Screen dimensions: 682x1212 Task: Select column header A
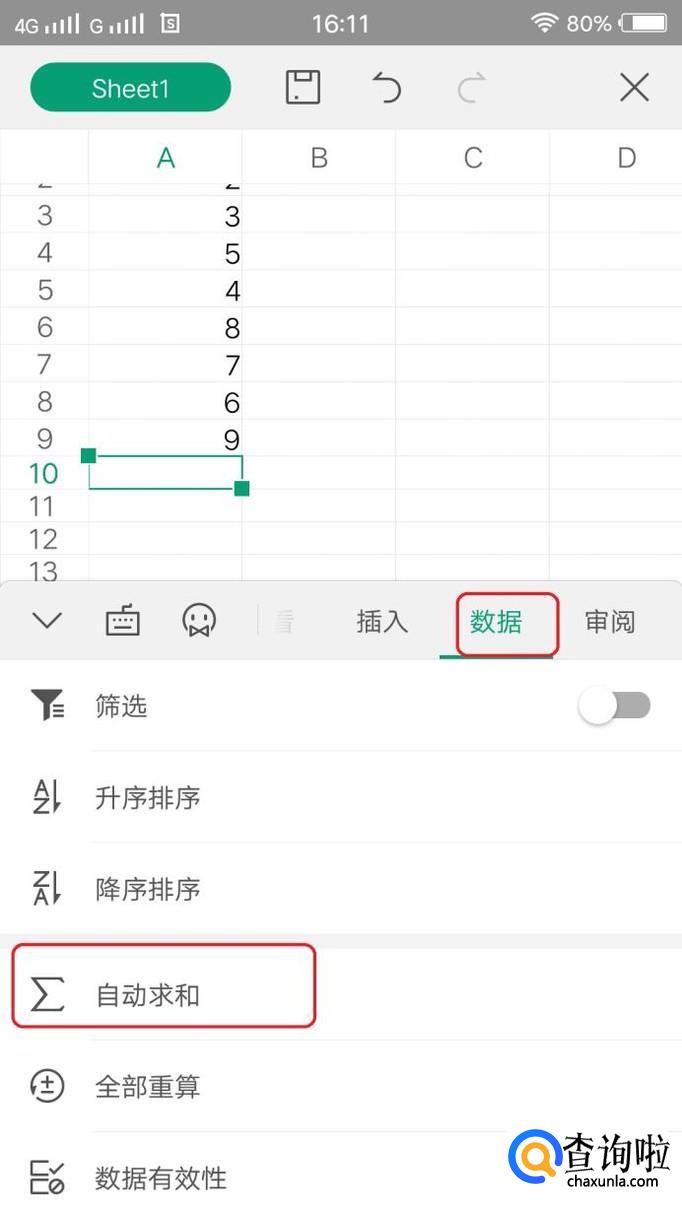(x=165, y=157)
